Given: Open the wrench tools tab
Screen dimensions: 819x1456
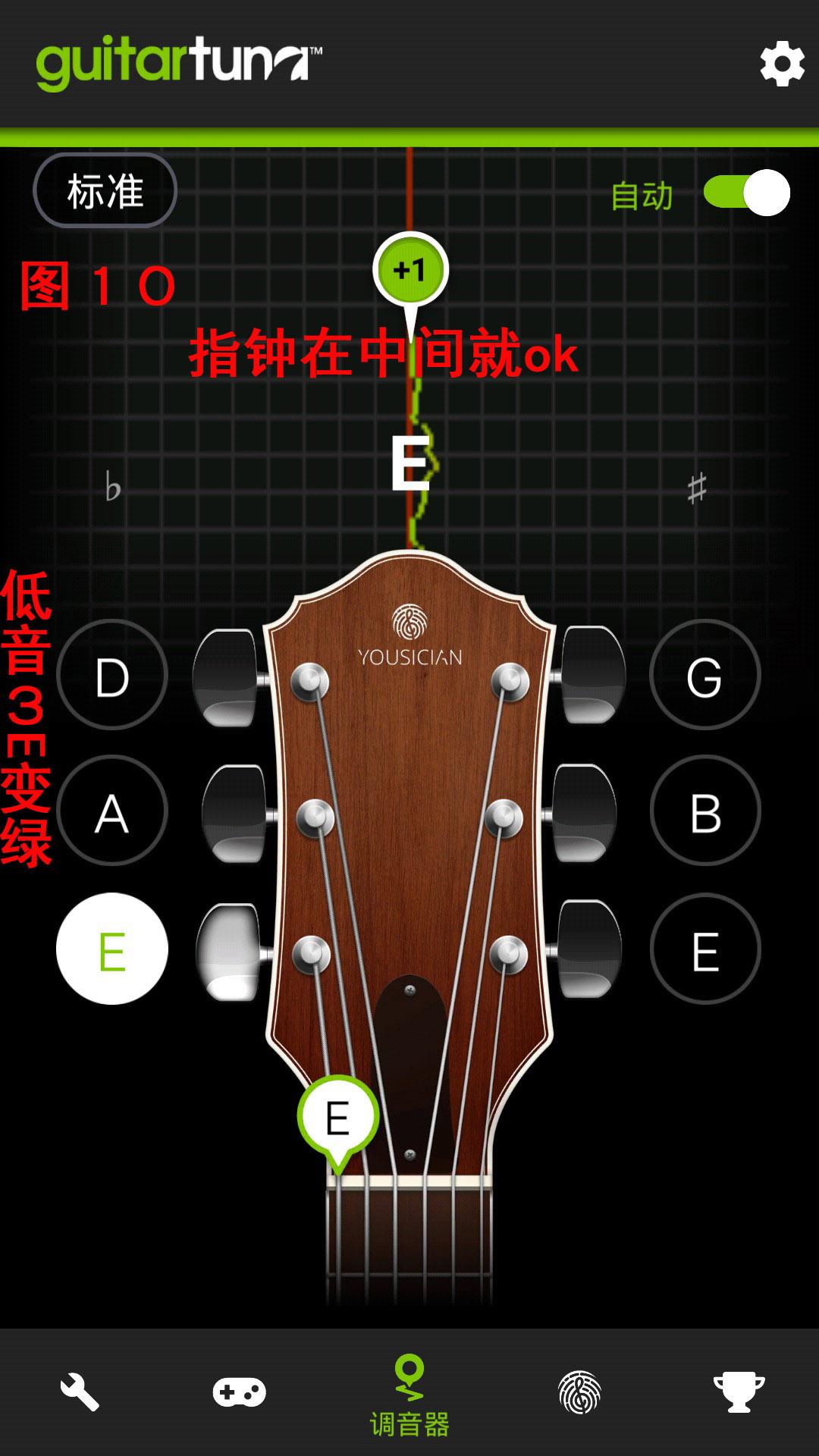Looking at the screenshot, I should click(x=80, y=1392).
